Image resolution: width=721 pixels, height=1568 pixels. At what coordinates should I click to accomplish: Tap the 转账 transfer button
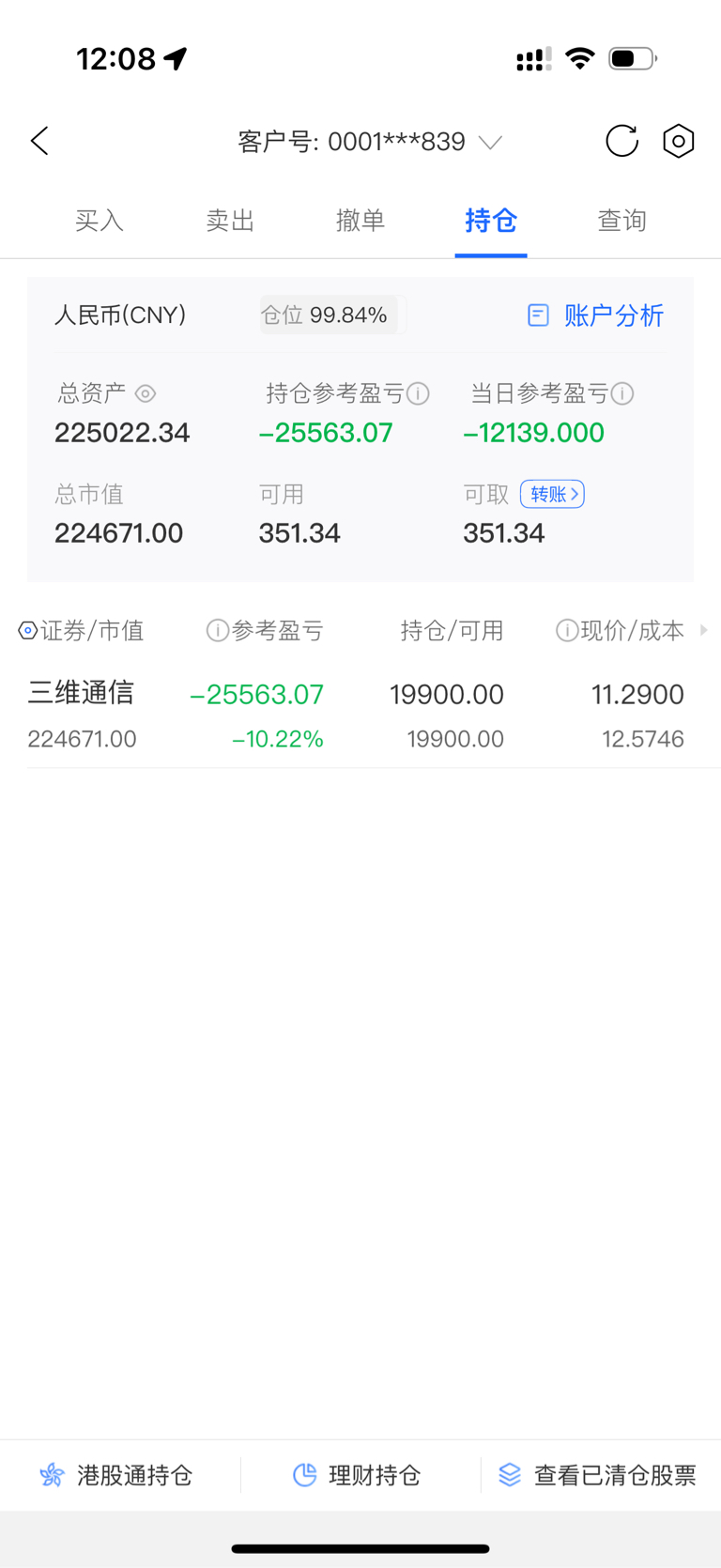pyautogui.click(x=552, y=494)
